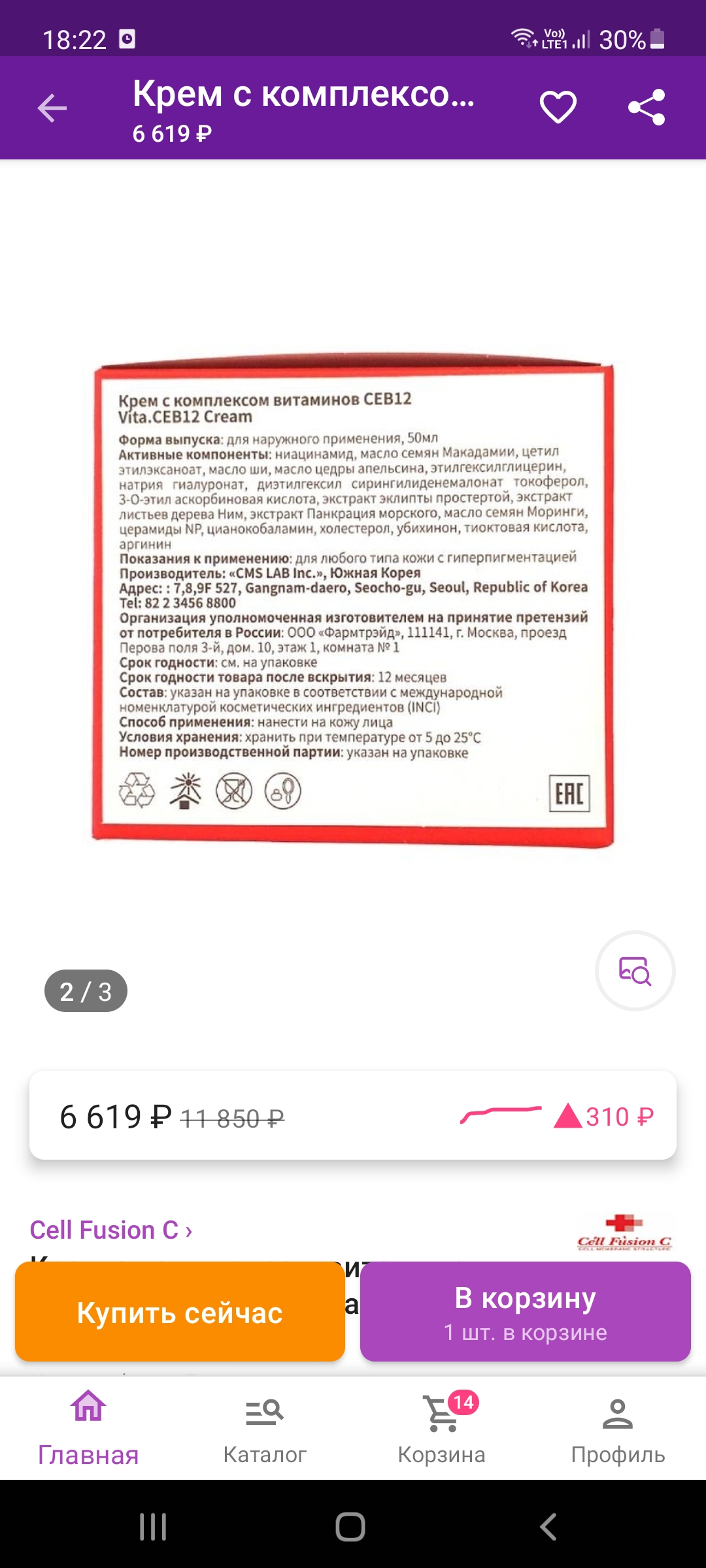
Task: Open the Cell Fusion C brand page
Action: [111, 1230]
